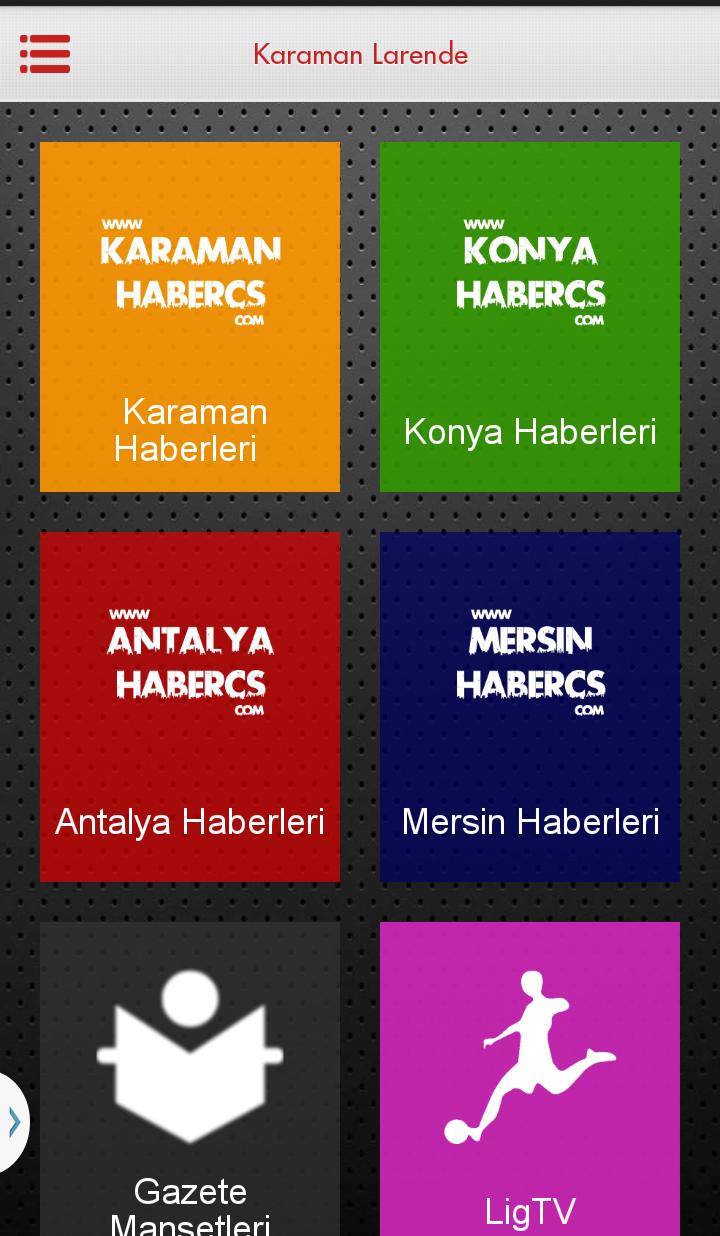Open Gazete Manşetleri newspaper headlines
Image resolution: width=720 pixels, height=1236 pixels.
(190, 1080)
